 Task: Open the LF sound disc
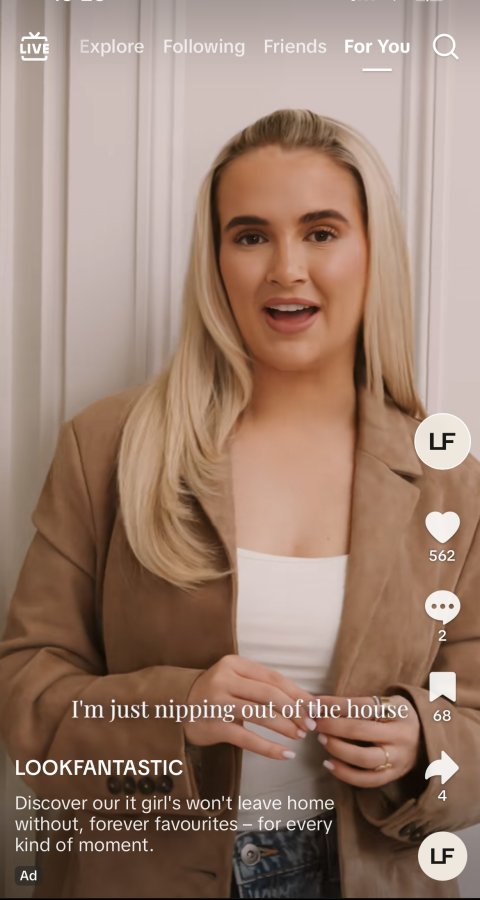tap(442, 856)
